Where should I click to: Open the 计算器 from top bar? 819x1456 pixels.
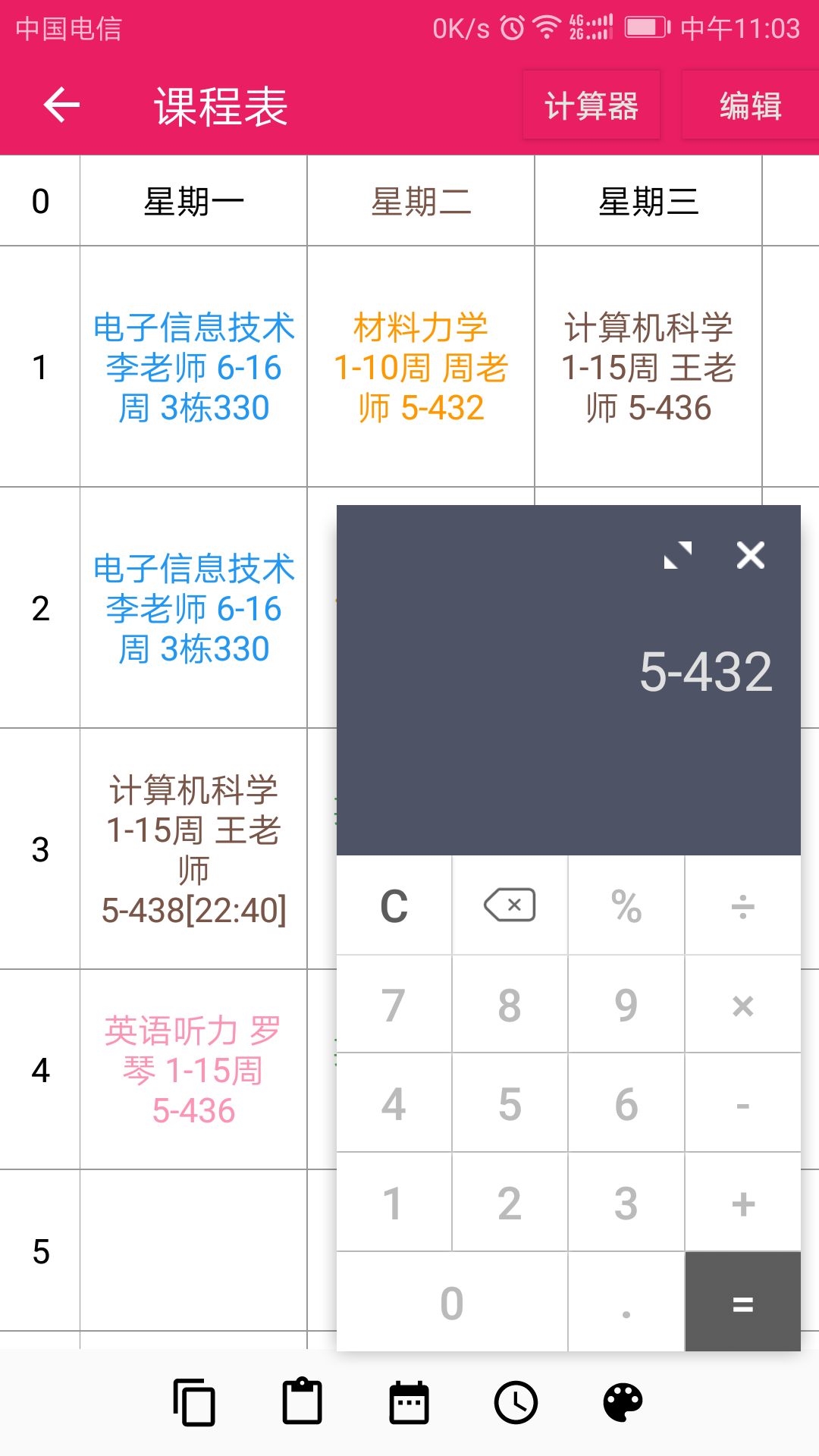click(591, 106)
